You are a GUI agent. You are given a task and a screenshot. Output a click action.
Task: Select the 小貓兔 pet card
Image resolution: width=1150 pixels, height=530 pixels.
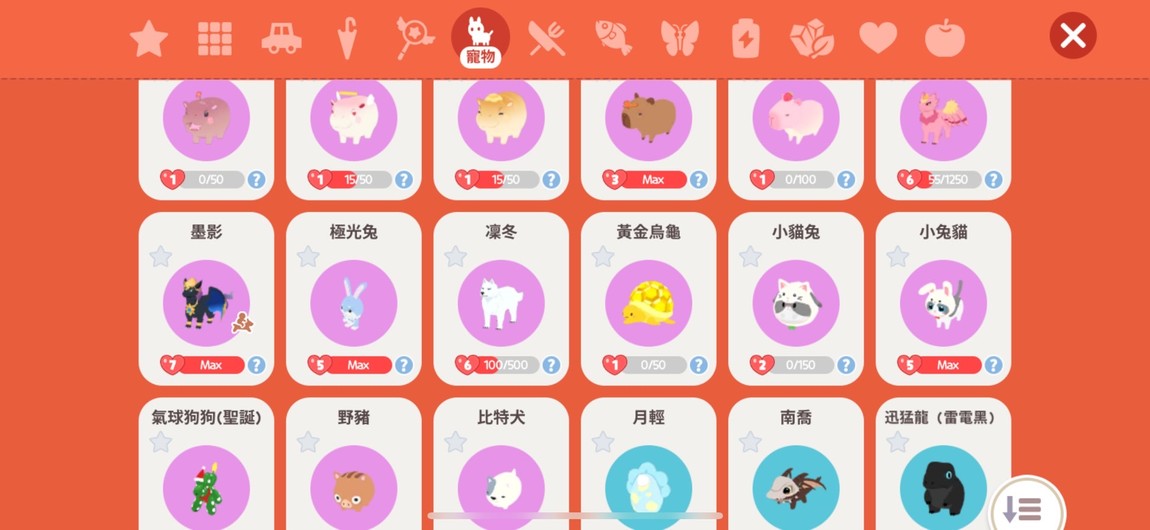(x=796, y=300)
